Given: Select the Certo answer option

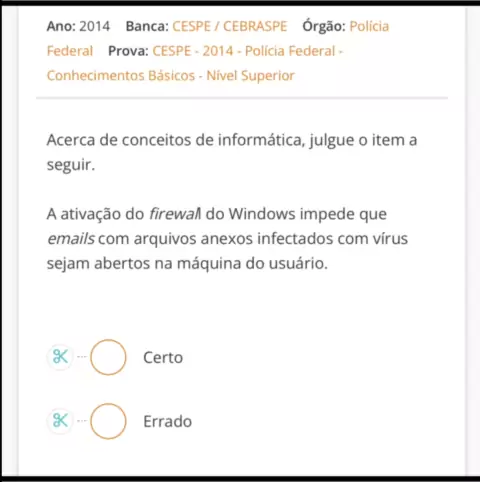Looking at the screenshot, I should [108, 357].
